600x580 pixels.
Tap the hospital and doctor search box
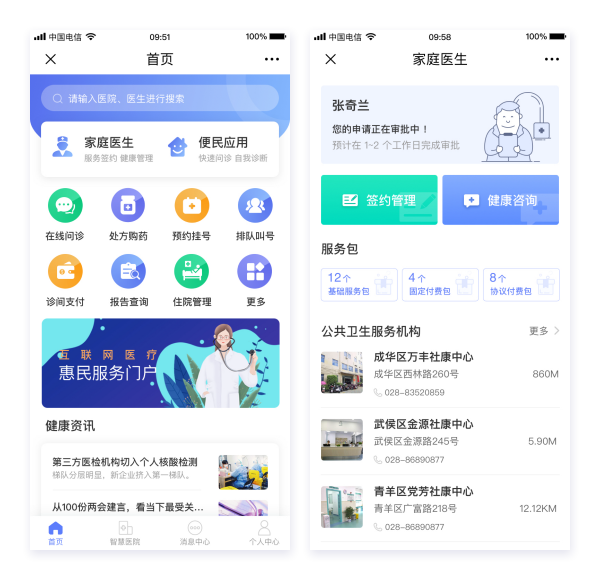(x=160, y=98)
